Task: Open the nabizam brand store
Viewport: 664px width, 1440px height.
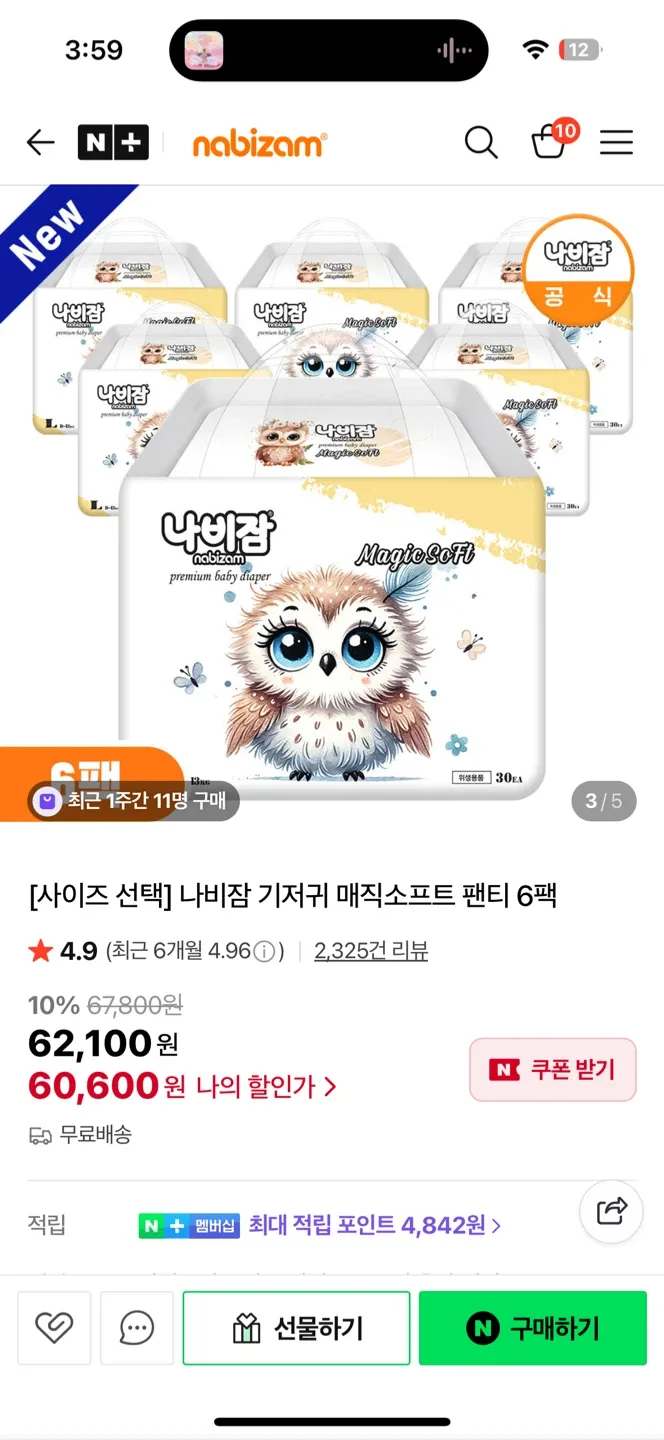Action: 258,144
